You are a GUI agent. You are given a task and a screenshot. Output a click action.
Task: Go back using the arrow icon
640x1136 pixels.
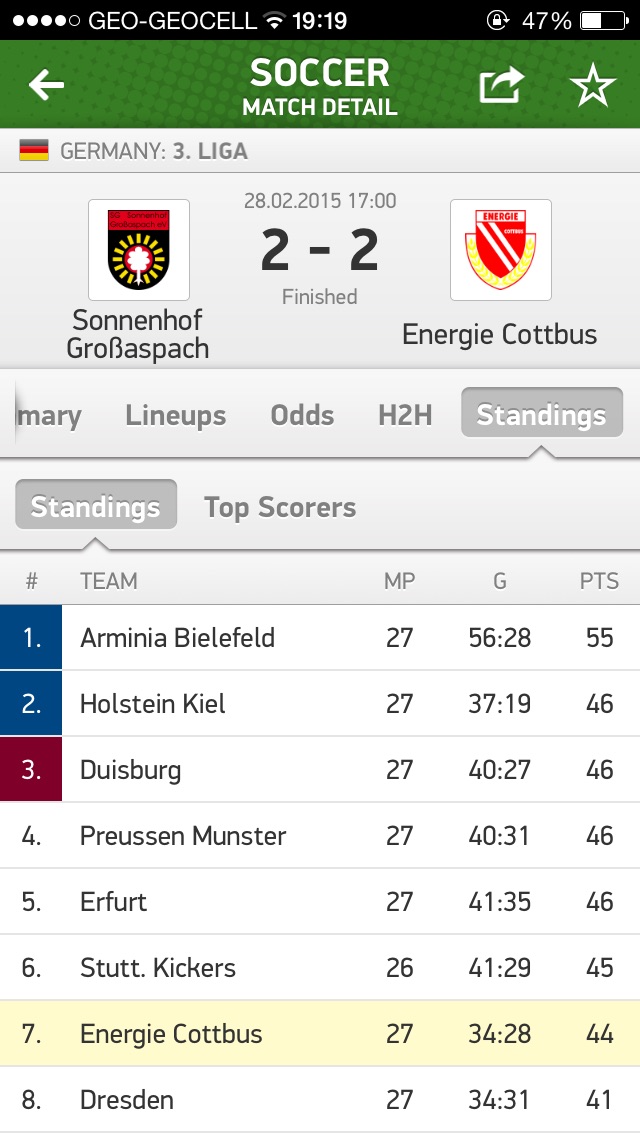(46, 86)
